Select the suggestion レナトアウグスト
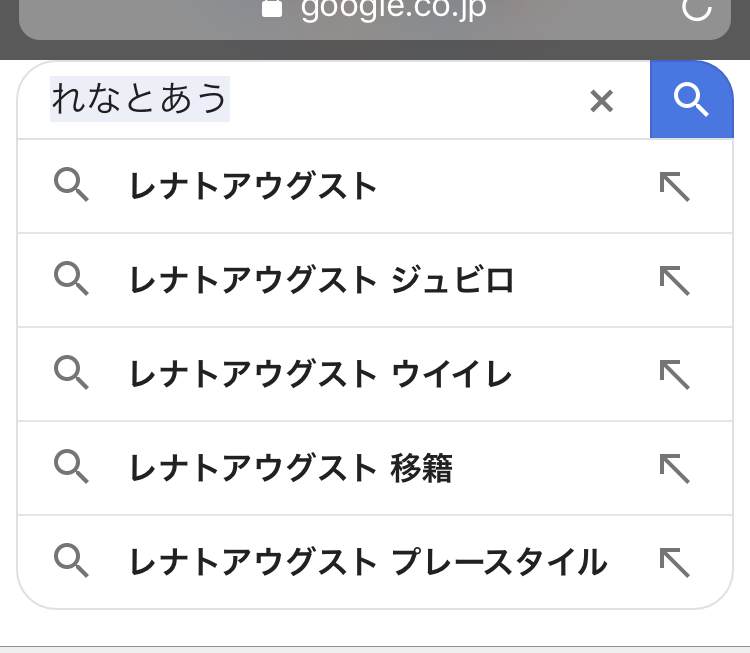 click(254, 186)
